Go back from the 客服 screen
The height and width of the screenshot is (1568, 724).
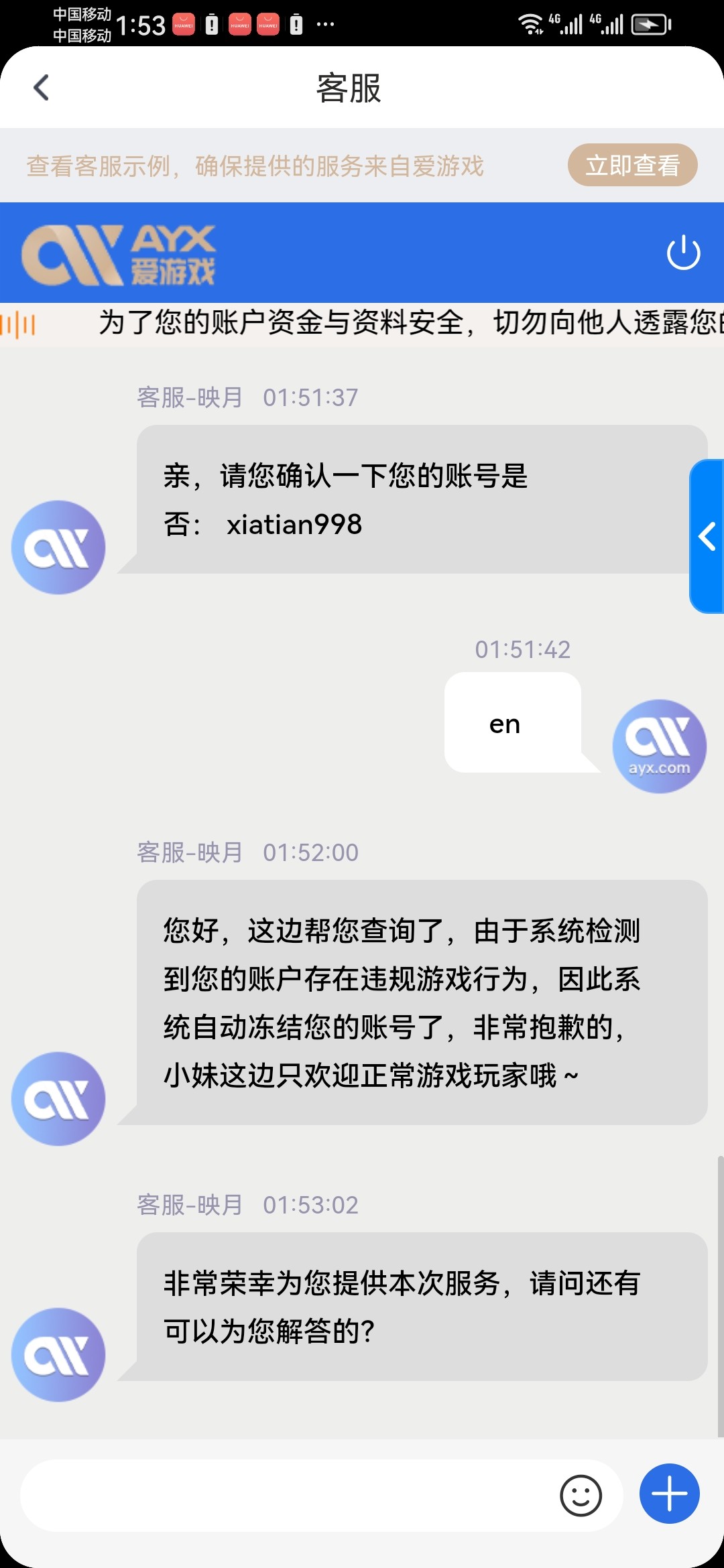[x=42, y=88]
